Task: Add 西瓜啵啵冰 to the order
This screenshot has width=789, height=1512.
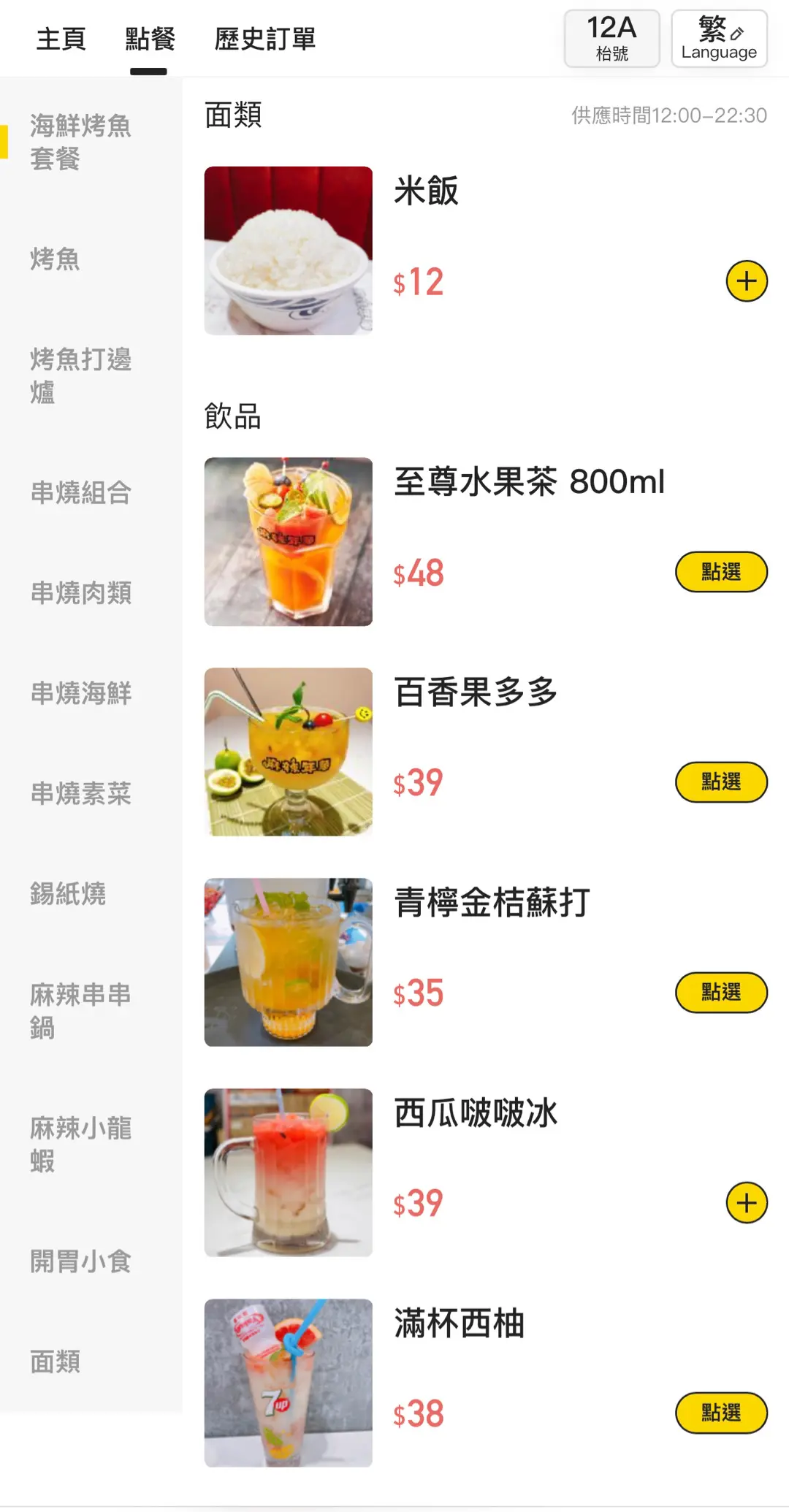Action: coord(746,1202)
